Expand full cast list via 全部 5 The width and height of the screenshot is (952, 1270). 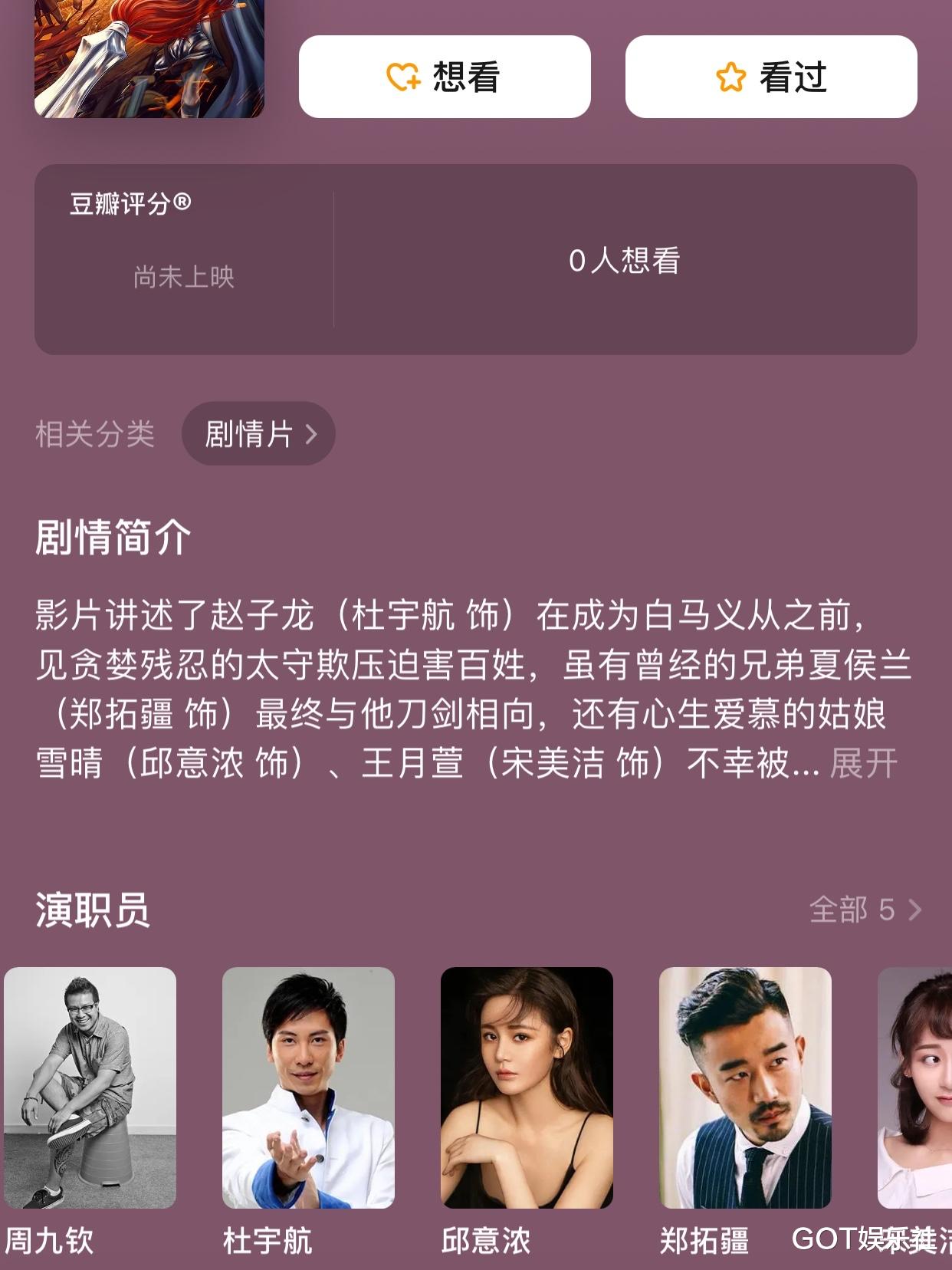tap(858, 912)
